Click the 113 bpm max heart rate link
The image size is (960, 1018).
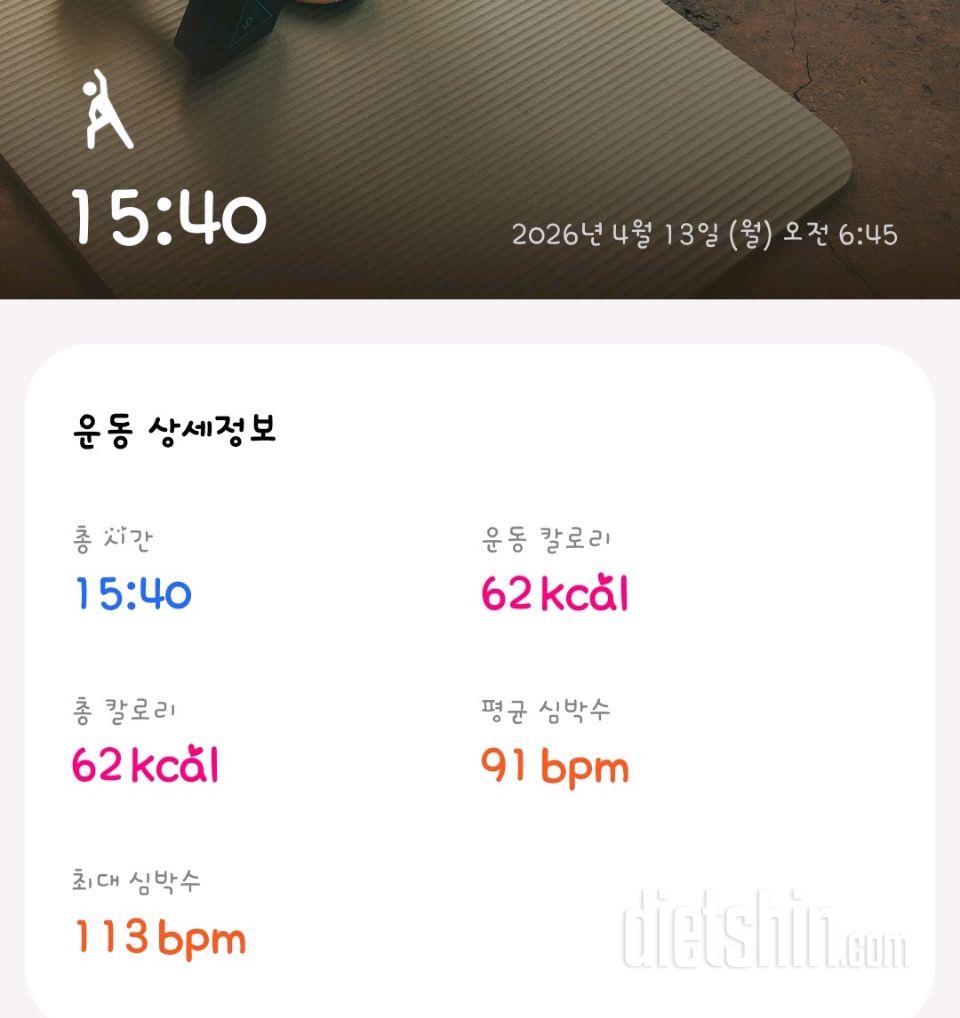(x=160, y=939)
